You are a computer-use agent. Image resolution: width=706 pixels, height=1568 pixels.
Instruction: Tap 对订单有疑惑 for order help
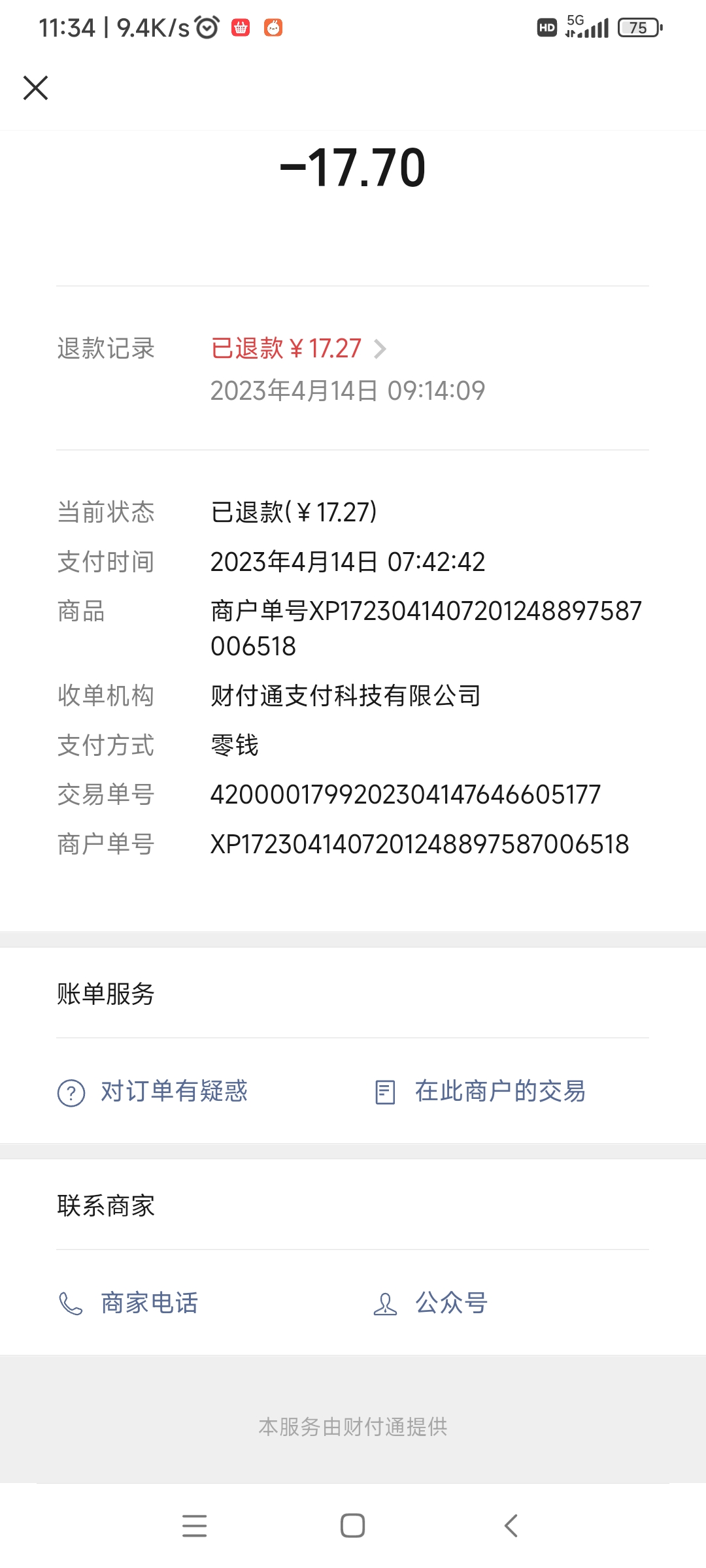[x=153, y=1091]
